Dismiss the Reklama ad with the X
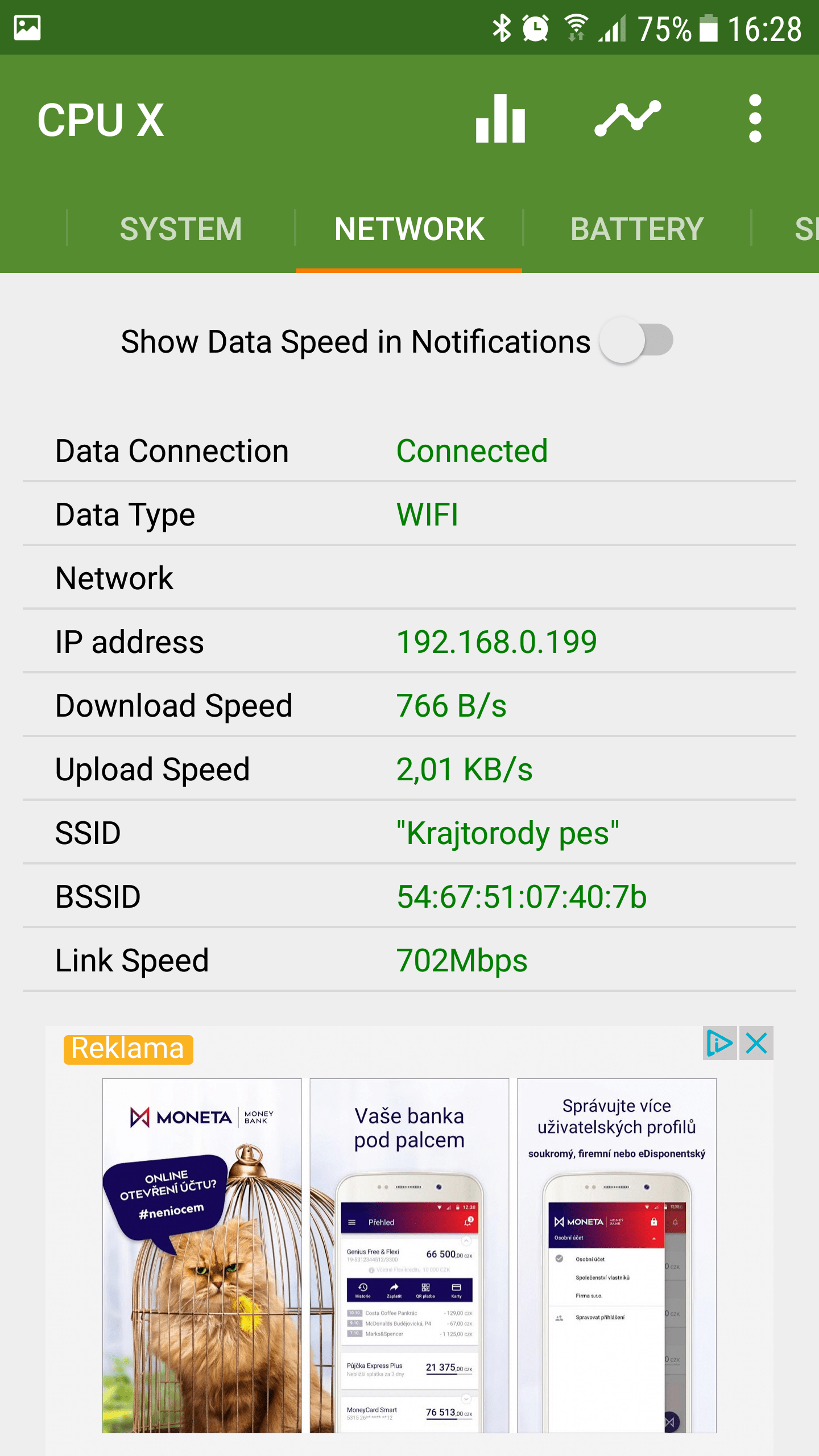 coord(756,1044)
